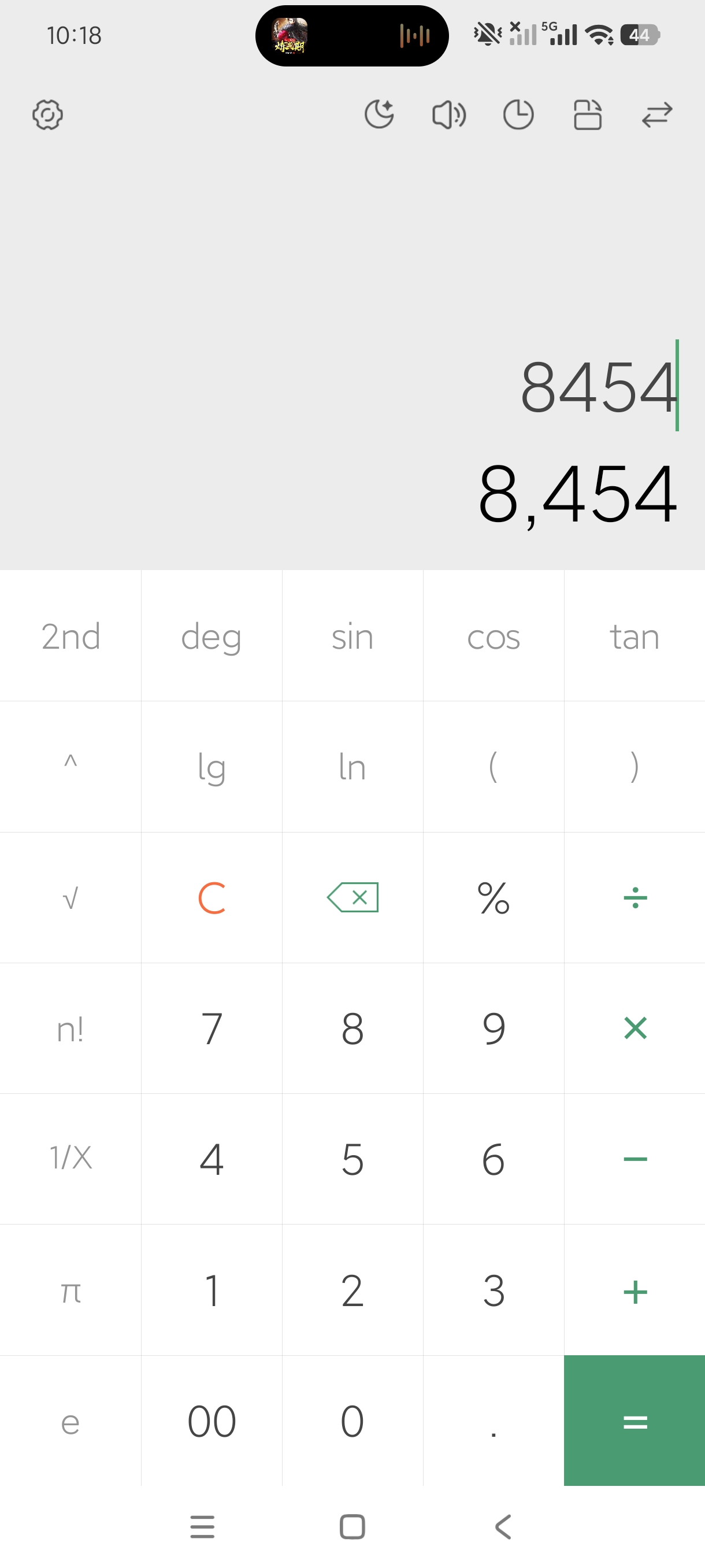The image size is (705, 1568).
Task: Toggle the deg angle mode
Action: point(211,636)
